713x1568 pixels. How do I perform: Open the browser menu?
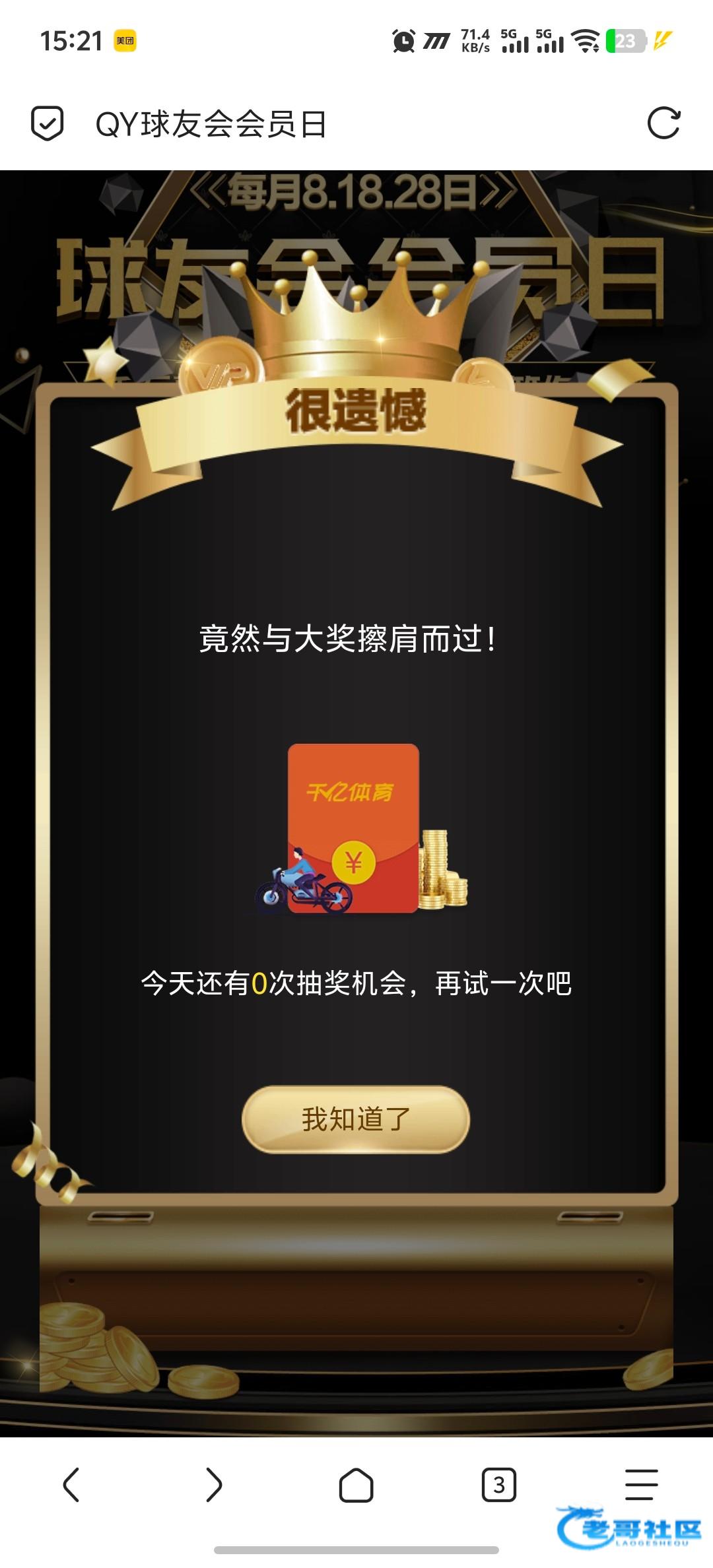click(641, 1485)
